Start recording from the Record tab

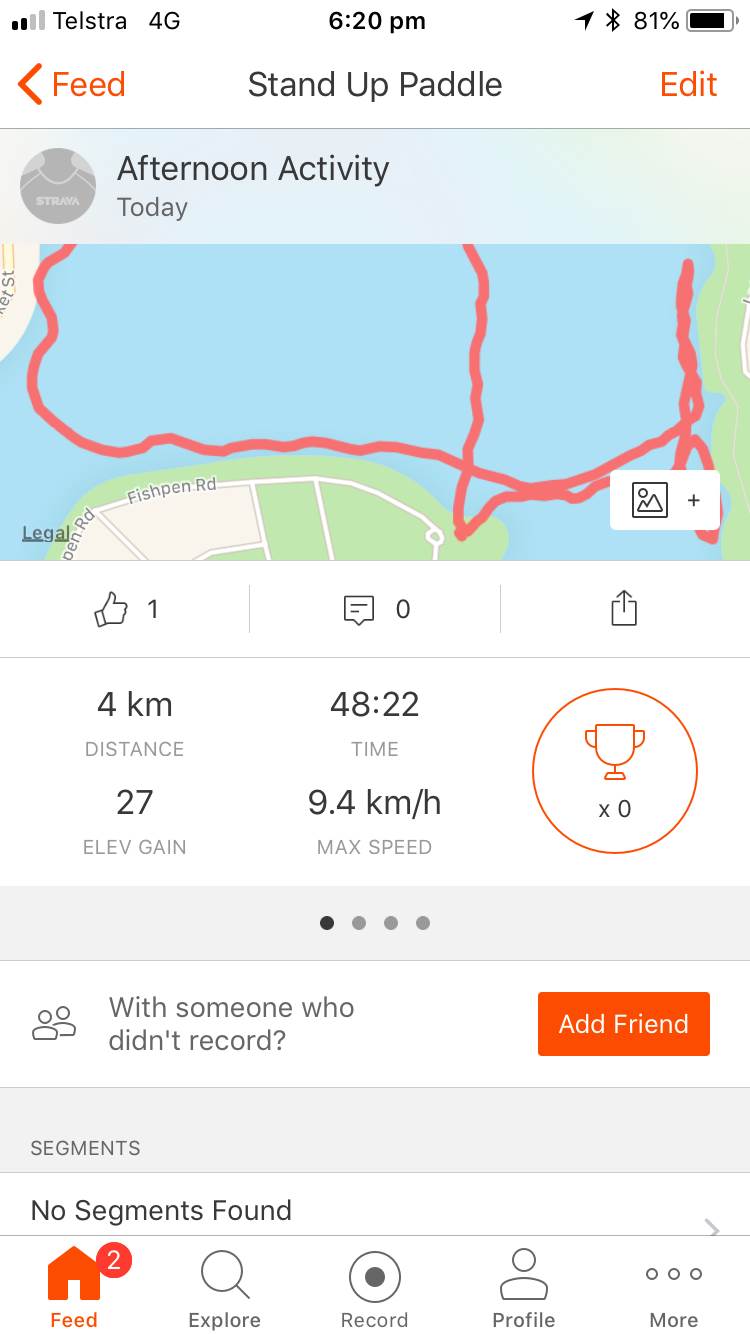click(374, 1290)
